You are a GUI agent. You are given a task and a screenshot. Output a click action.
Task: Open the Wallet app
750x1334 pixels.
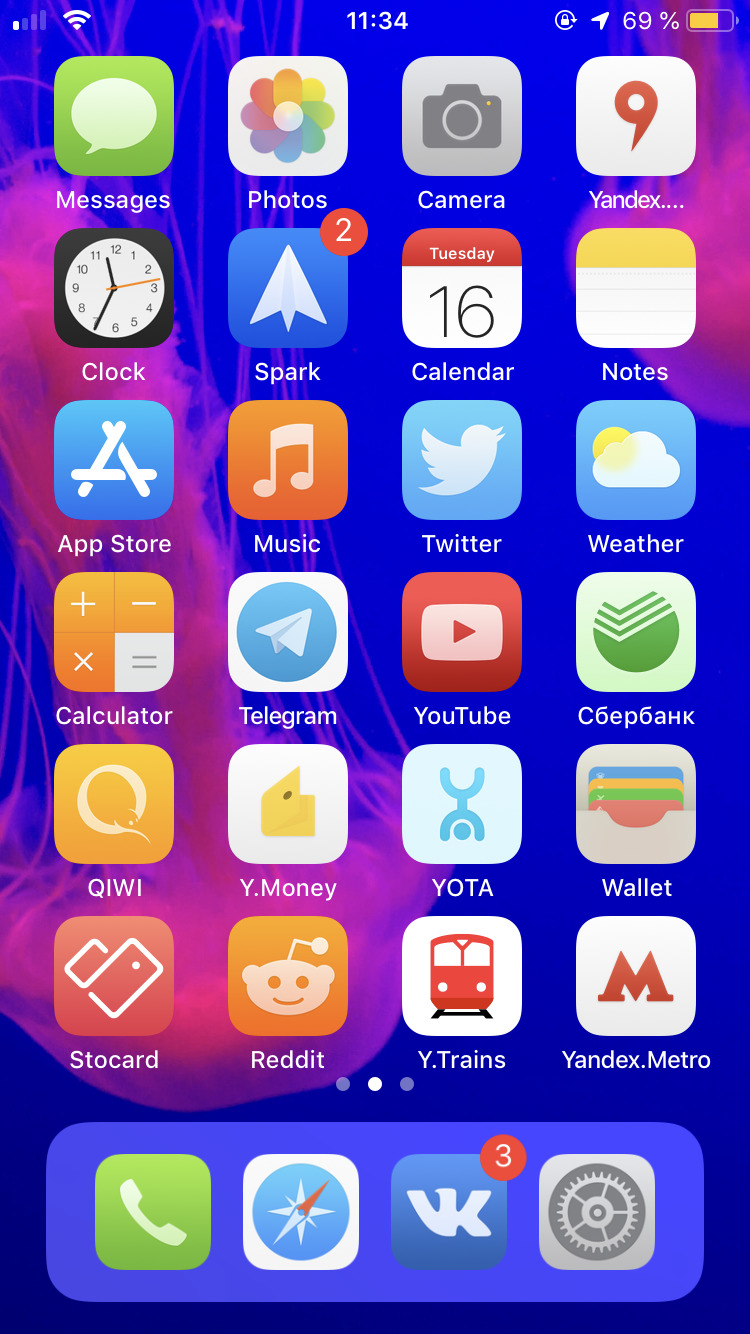[x=636, y=804]
